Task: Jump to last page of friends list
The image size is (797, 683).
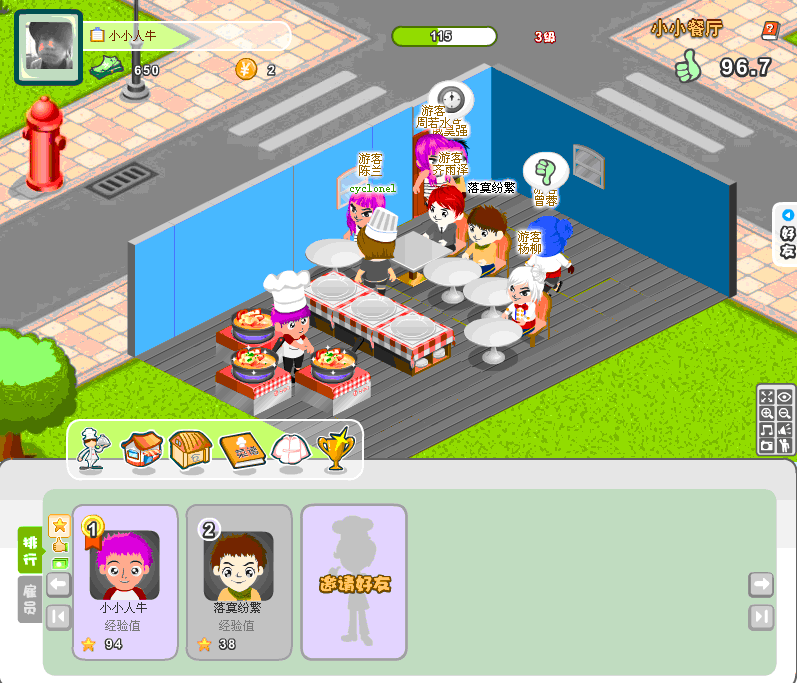Action: (761, 617)
